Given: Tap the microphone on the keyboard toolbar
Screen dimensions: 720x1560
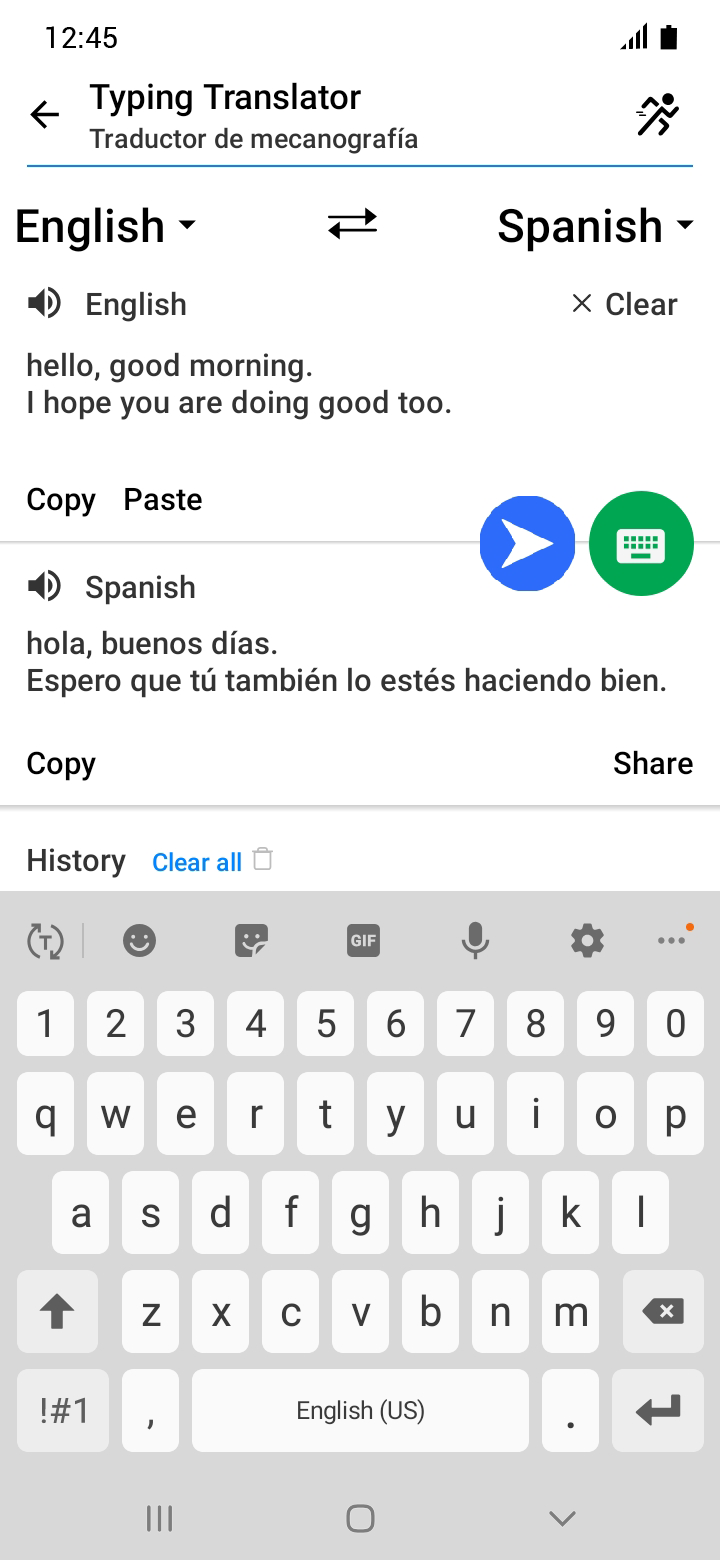Looking at the screenshot, I should click(x=475, y=940).
